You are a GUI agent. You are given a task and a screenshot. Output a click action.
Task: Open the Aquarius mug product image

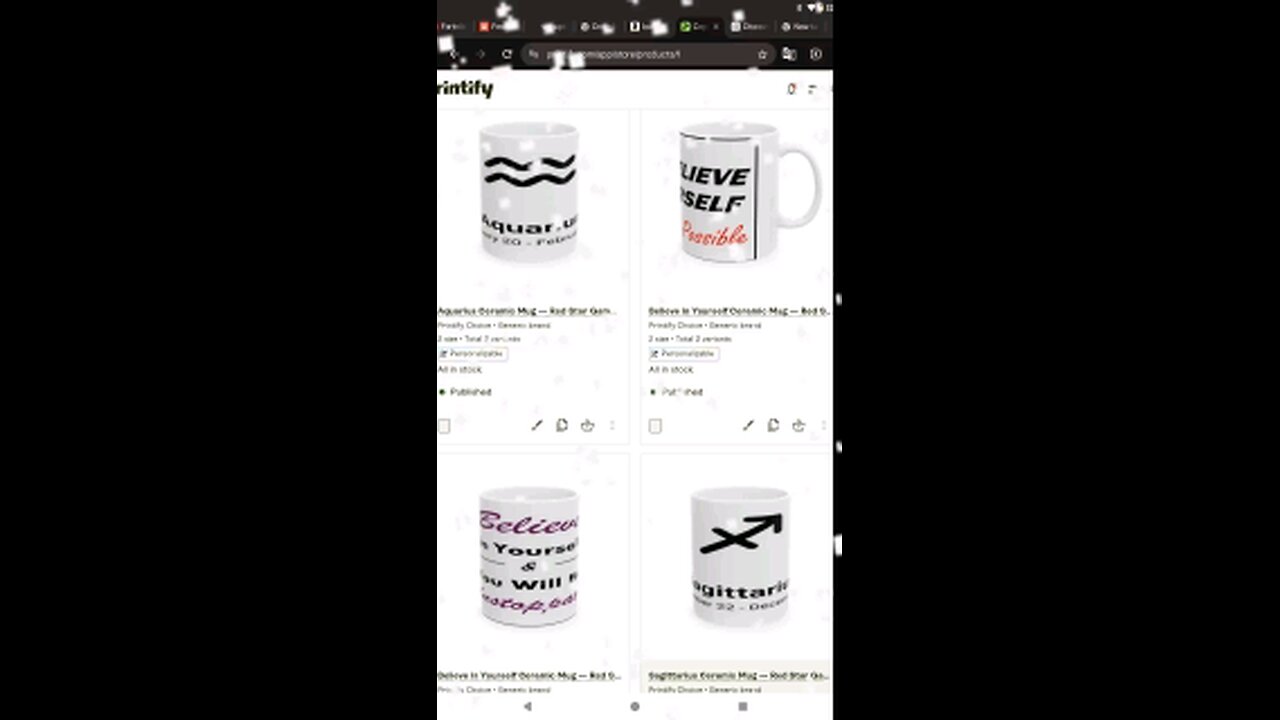(x=530, y=195)
